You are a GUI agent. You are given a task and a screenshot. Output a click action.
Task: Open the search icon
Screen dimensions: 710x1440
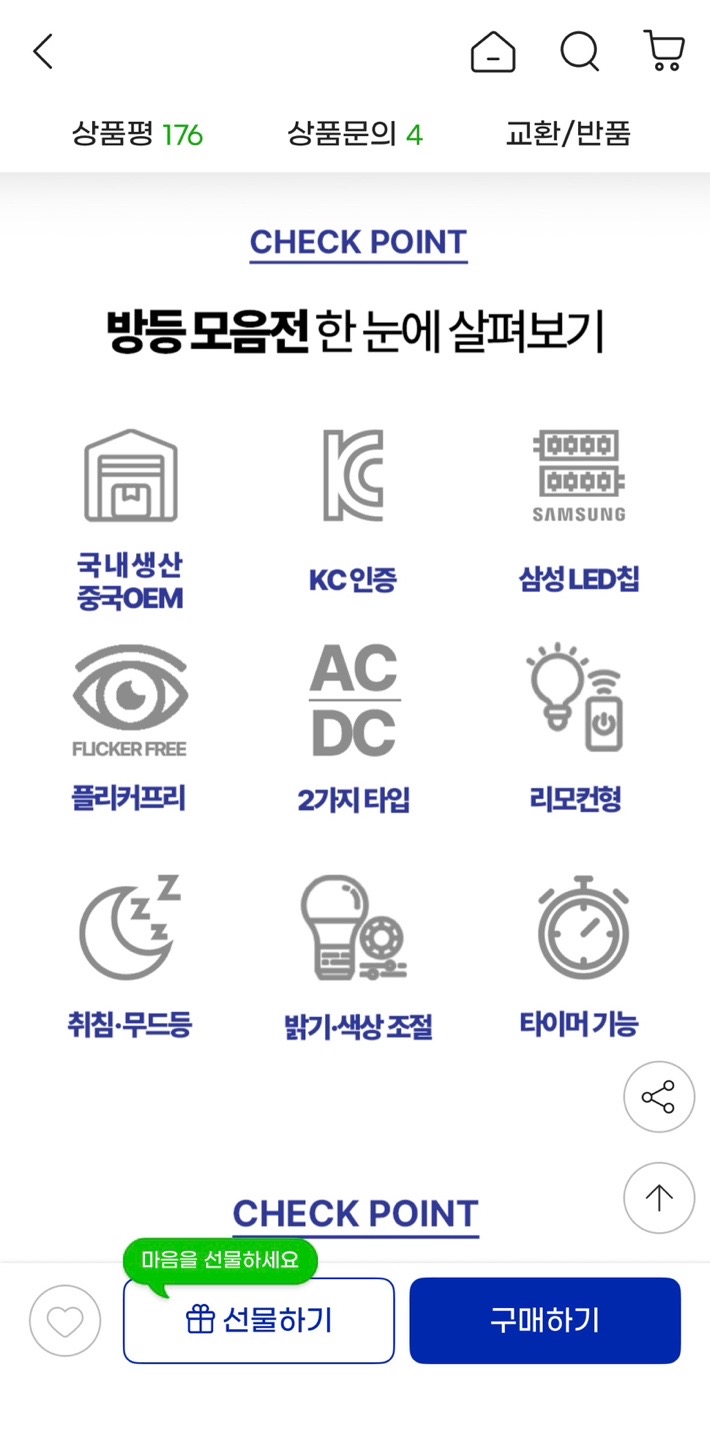click(579, 51)
